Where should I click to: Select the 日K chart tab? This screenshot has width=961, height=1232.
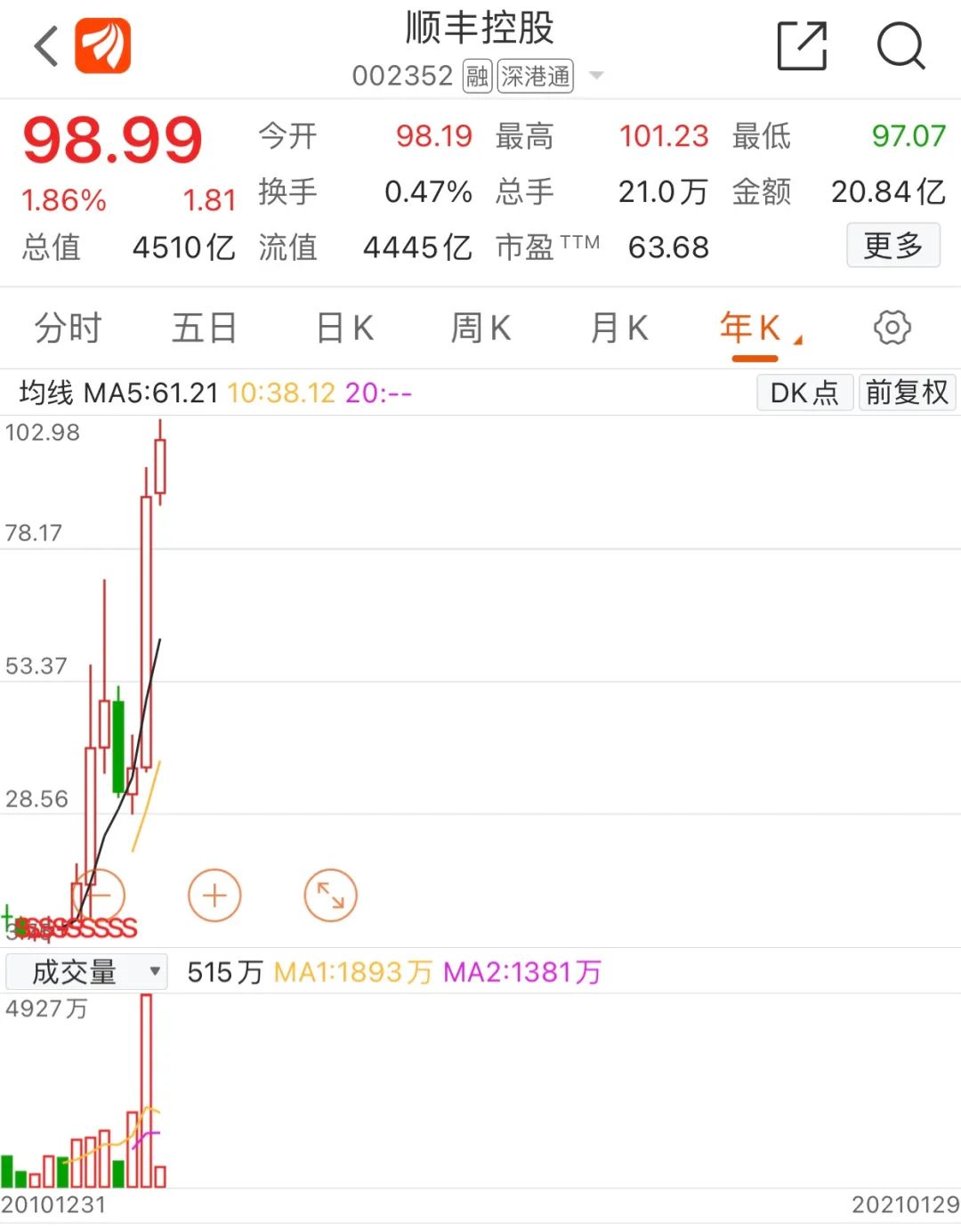pyautogui.click(x=345, y=328)
